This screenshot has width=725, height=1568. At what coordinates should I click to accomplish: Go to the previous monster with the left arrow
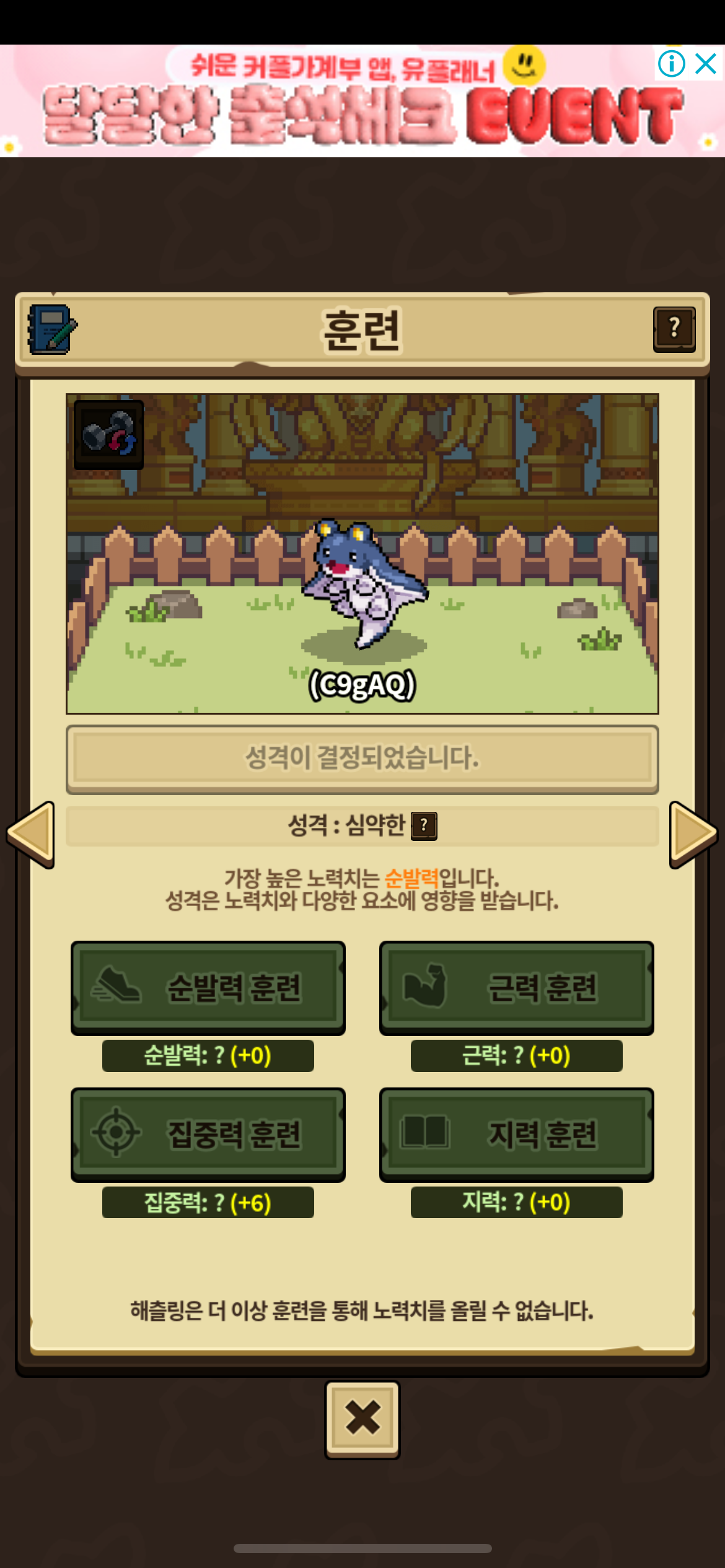coord(31,834)
